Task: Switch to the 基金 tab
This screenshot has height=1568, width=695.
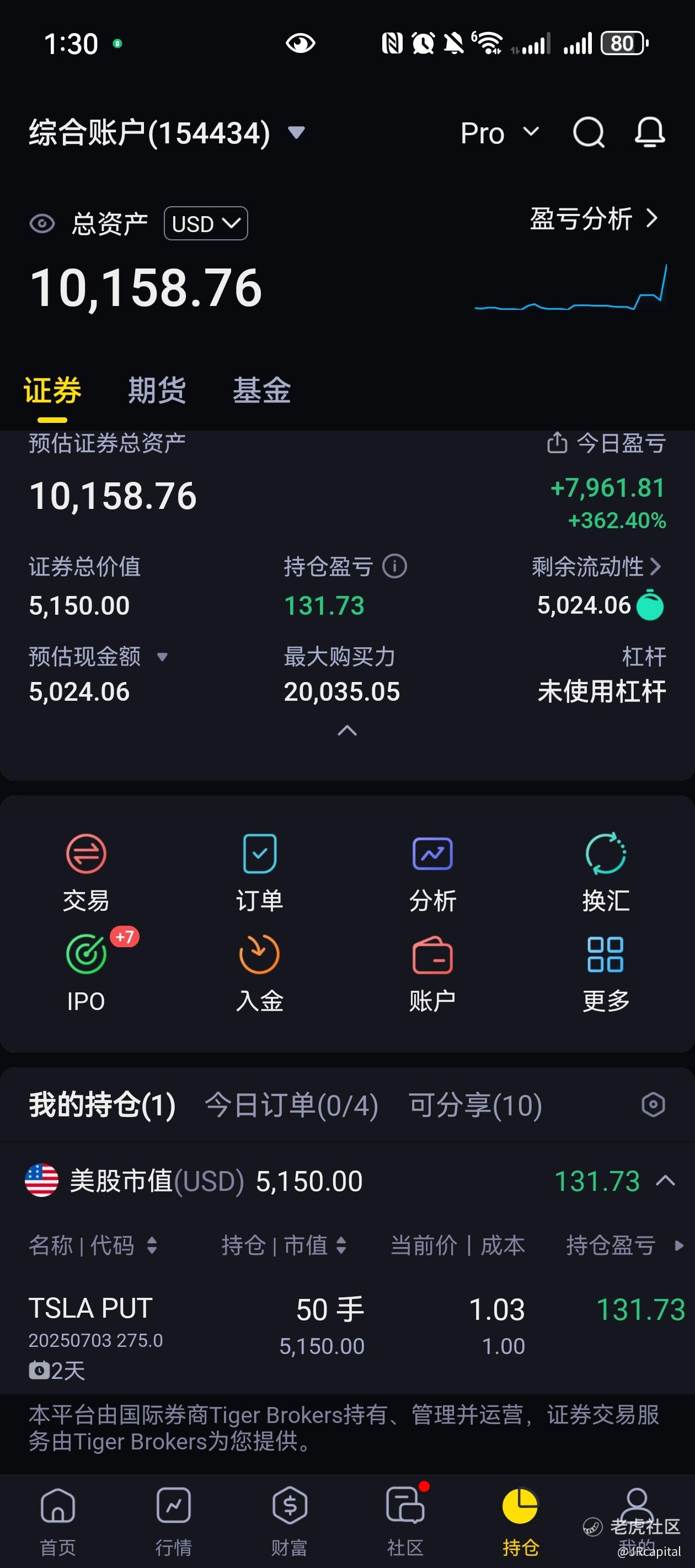Action: (x=262, y=390)
